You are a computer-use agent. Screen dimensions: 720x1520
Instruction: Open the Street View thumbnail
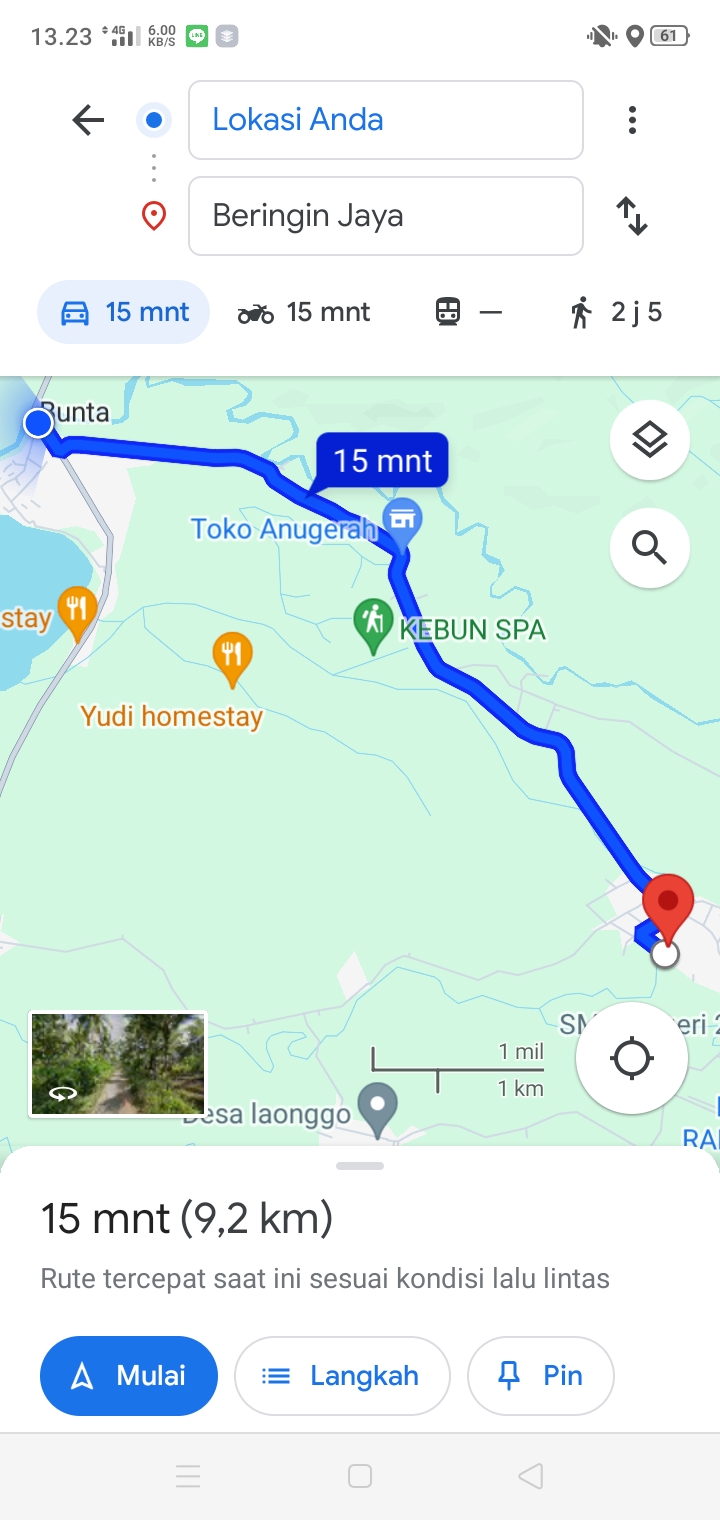pyautogui.click(x=118, y=1063)
